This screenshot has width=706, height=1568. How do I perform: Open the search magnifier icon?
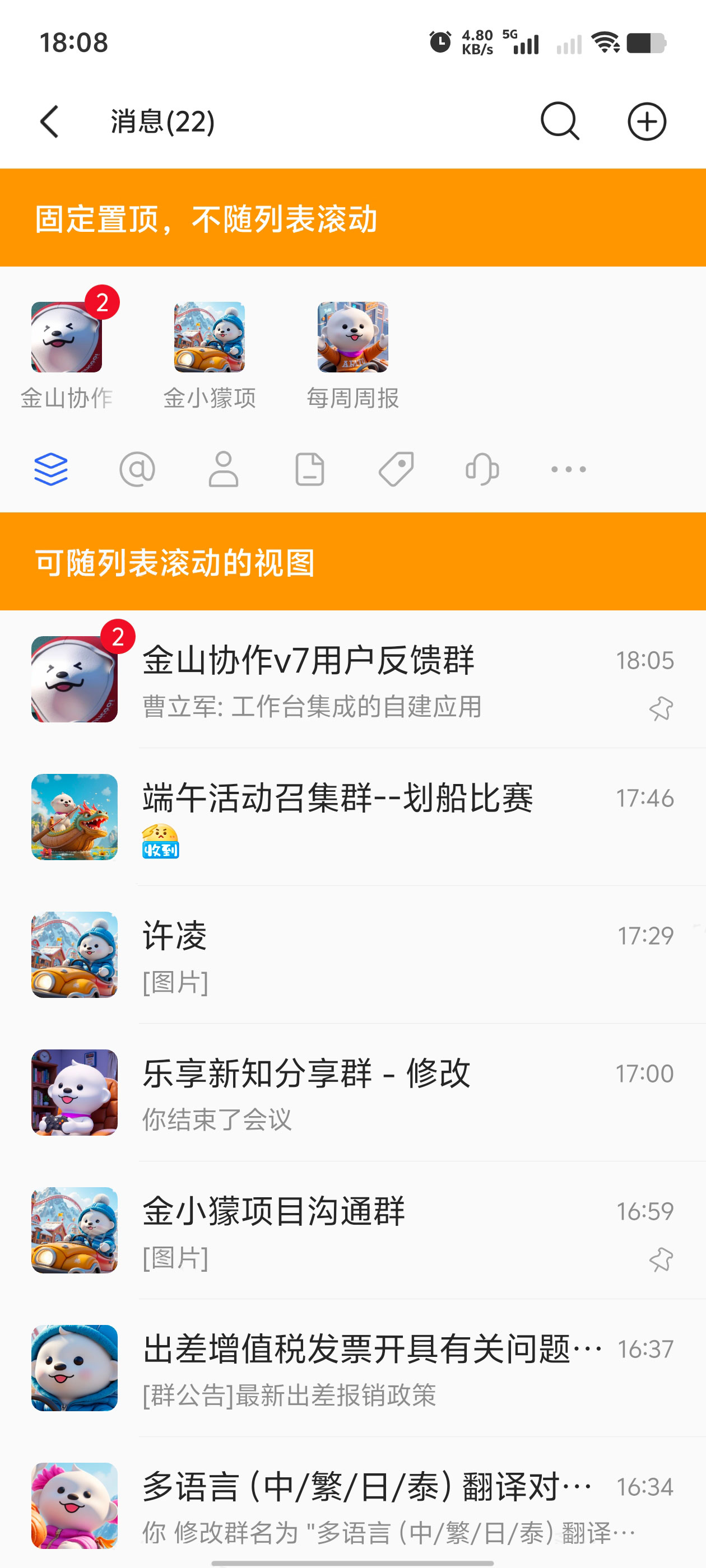[559, 122]
